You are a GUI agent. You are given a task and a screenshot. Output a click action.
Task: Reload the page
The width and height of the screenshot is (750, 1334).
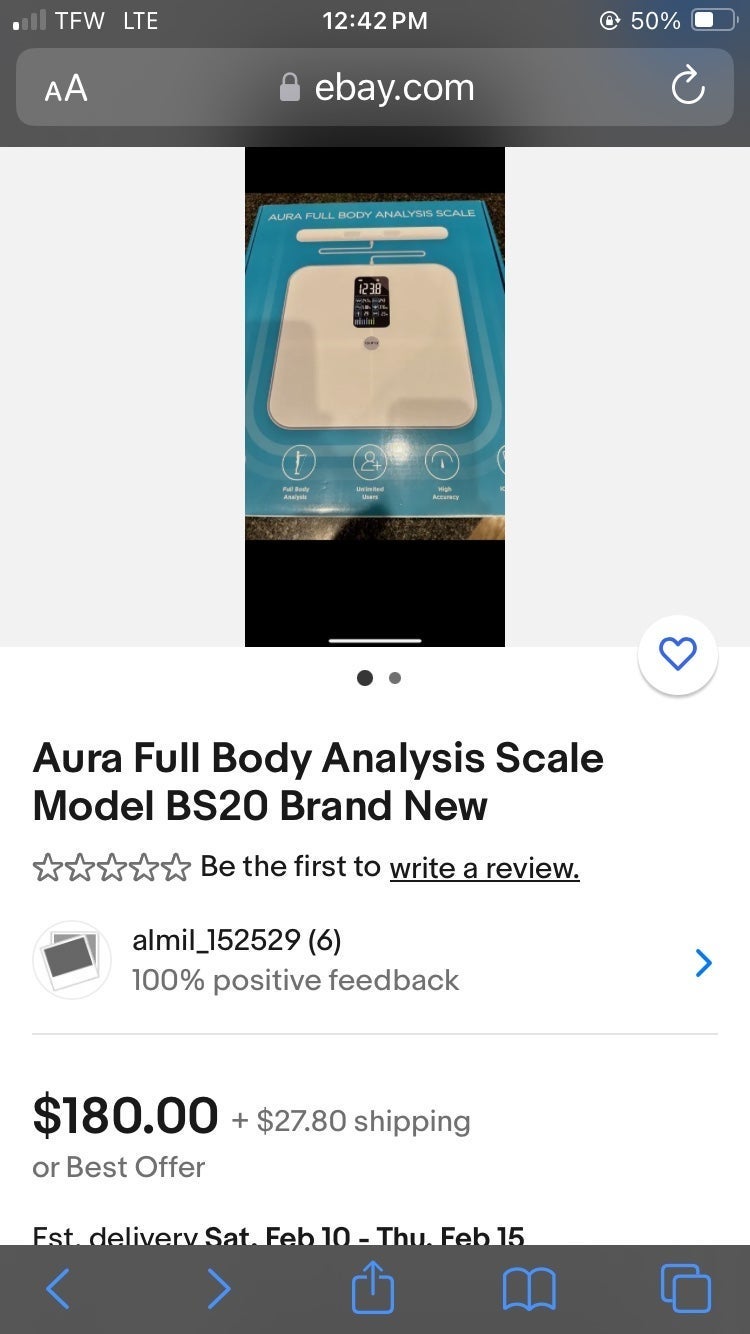688,88
